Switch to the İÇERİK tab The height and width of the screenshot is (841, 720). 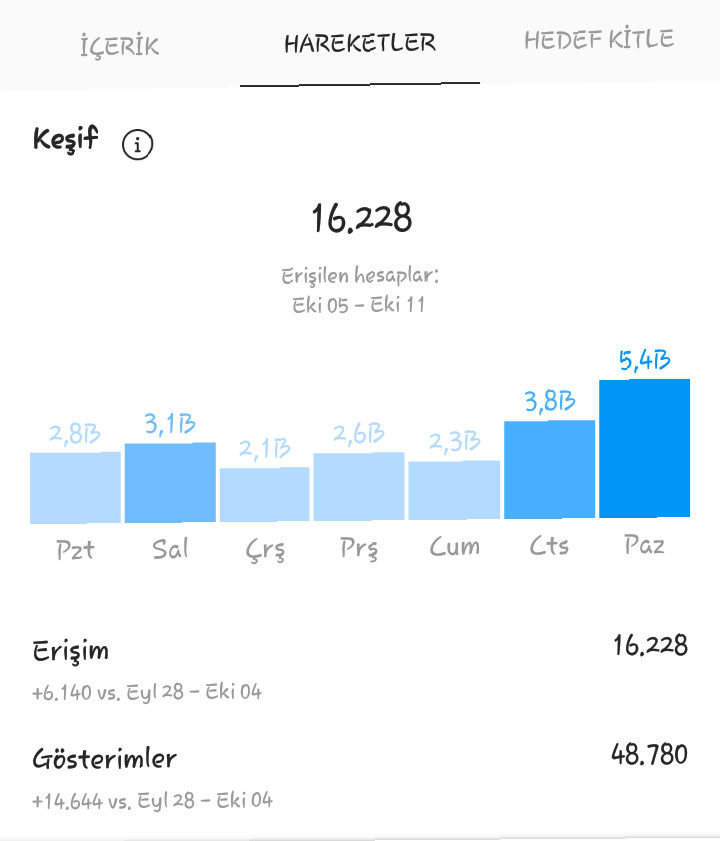coord(120,45)
